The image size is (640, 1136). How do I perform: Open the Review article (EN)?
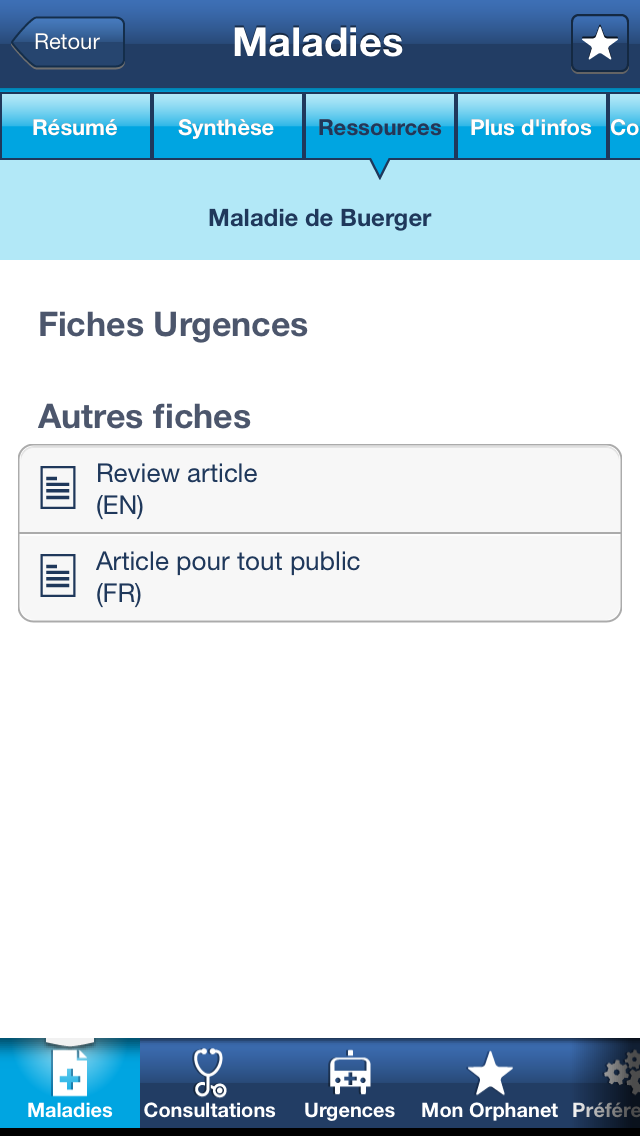pos(320,489)
